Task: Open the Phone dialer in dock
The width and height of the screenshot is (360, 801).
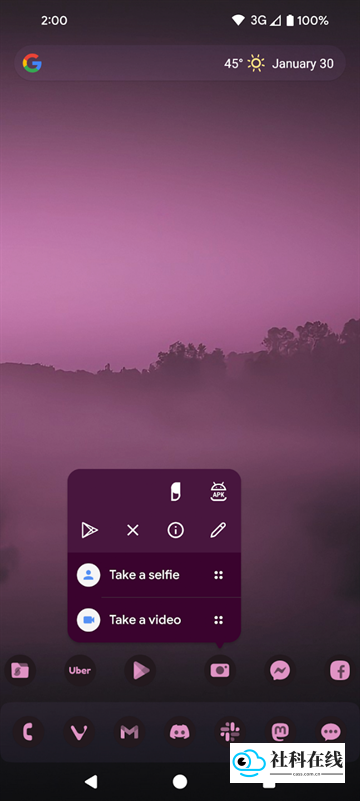Action: tap(28, 733)
